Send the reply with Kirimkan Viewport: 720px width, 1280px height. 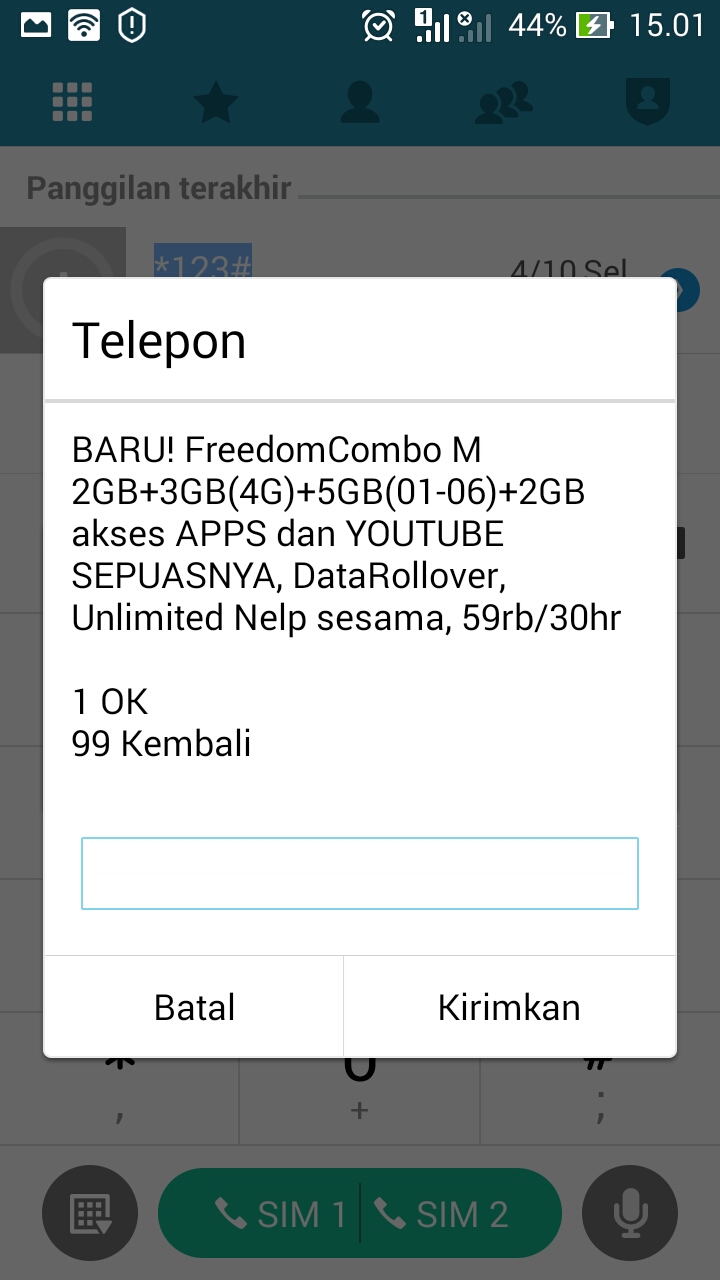click(509, 1007)
